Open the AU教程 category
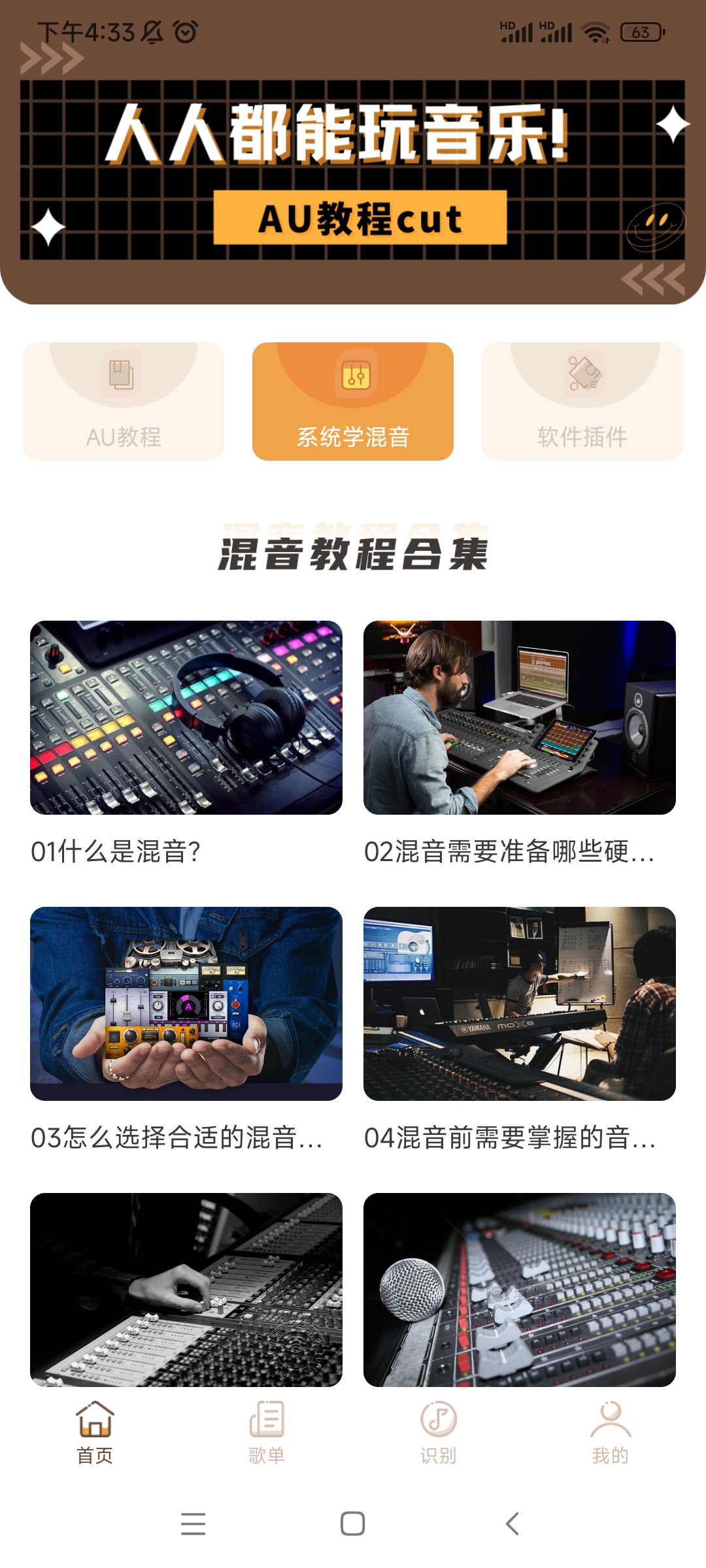 (x=124, y=401)
